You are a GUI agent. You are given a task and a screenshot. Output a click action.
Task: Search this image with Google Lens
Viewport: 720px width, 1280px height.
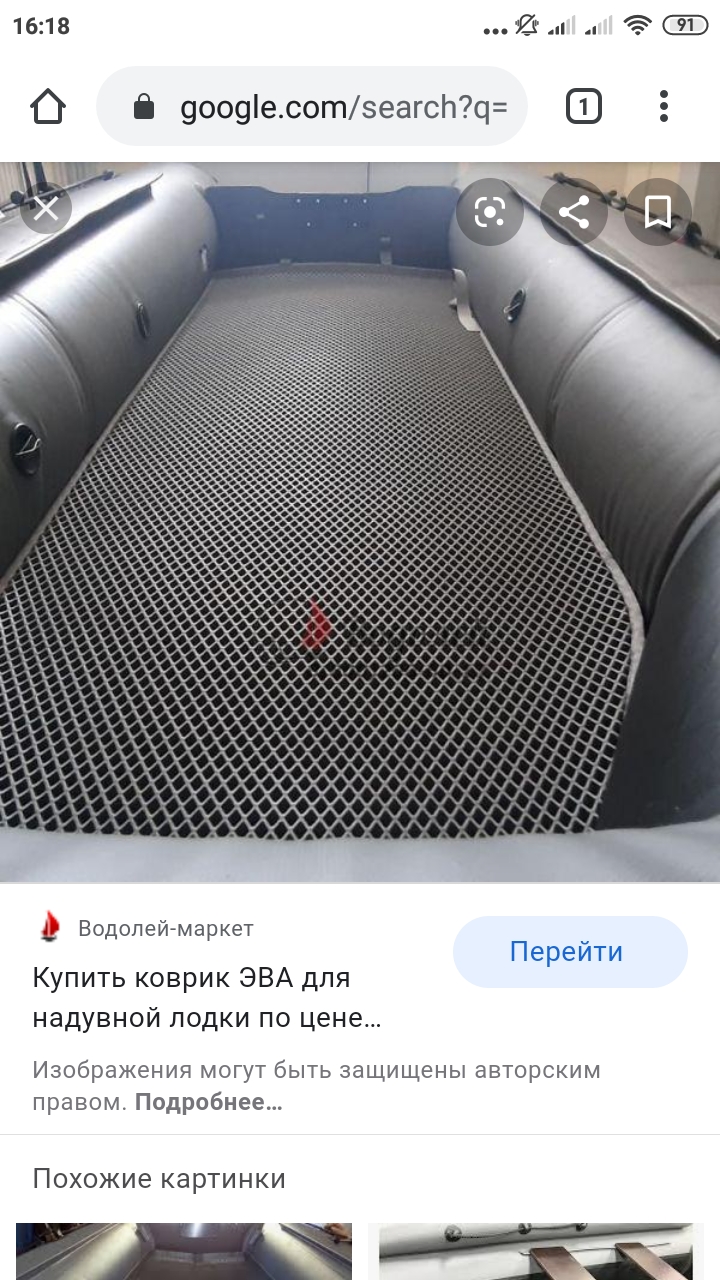point(490,212)
